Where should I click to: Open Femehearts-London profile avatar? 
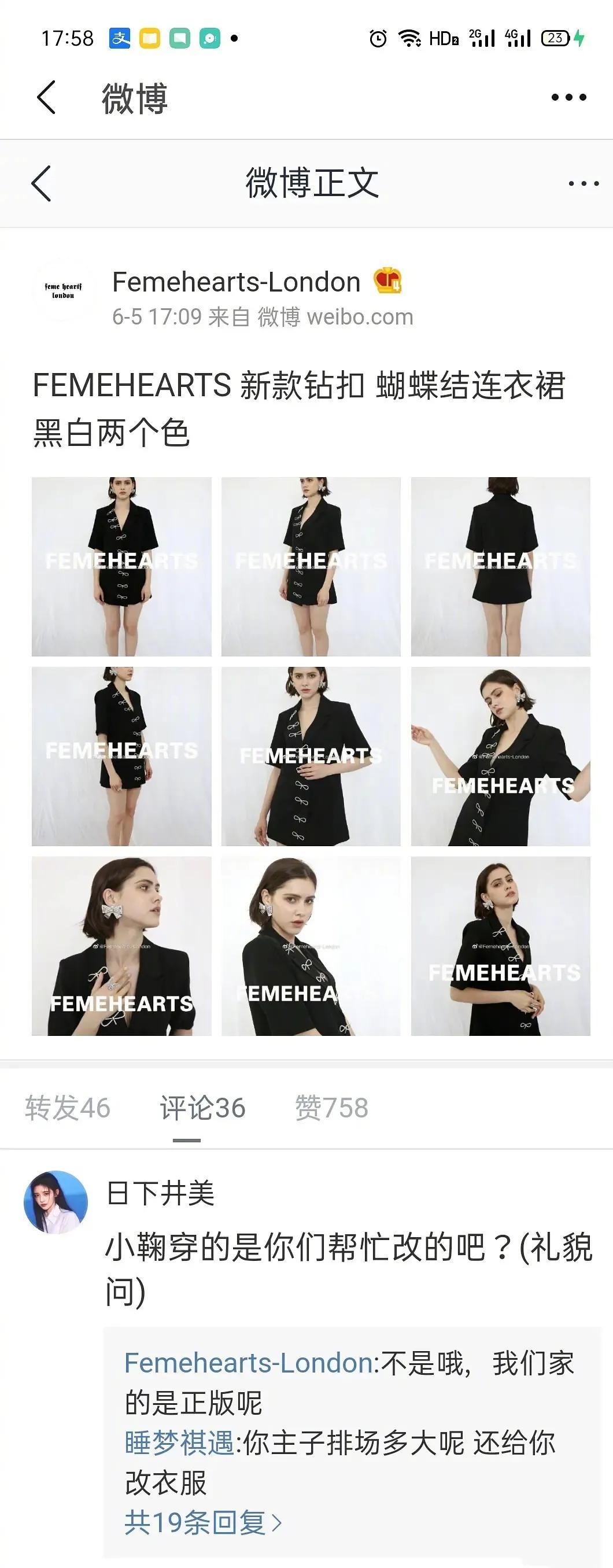[62, 291]
